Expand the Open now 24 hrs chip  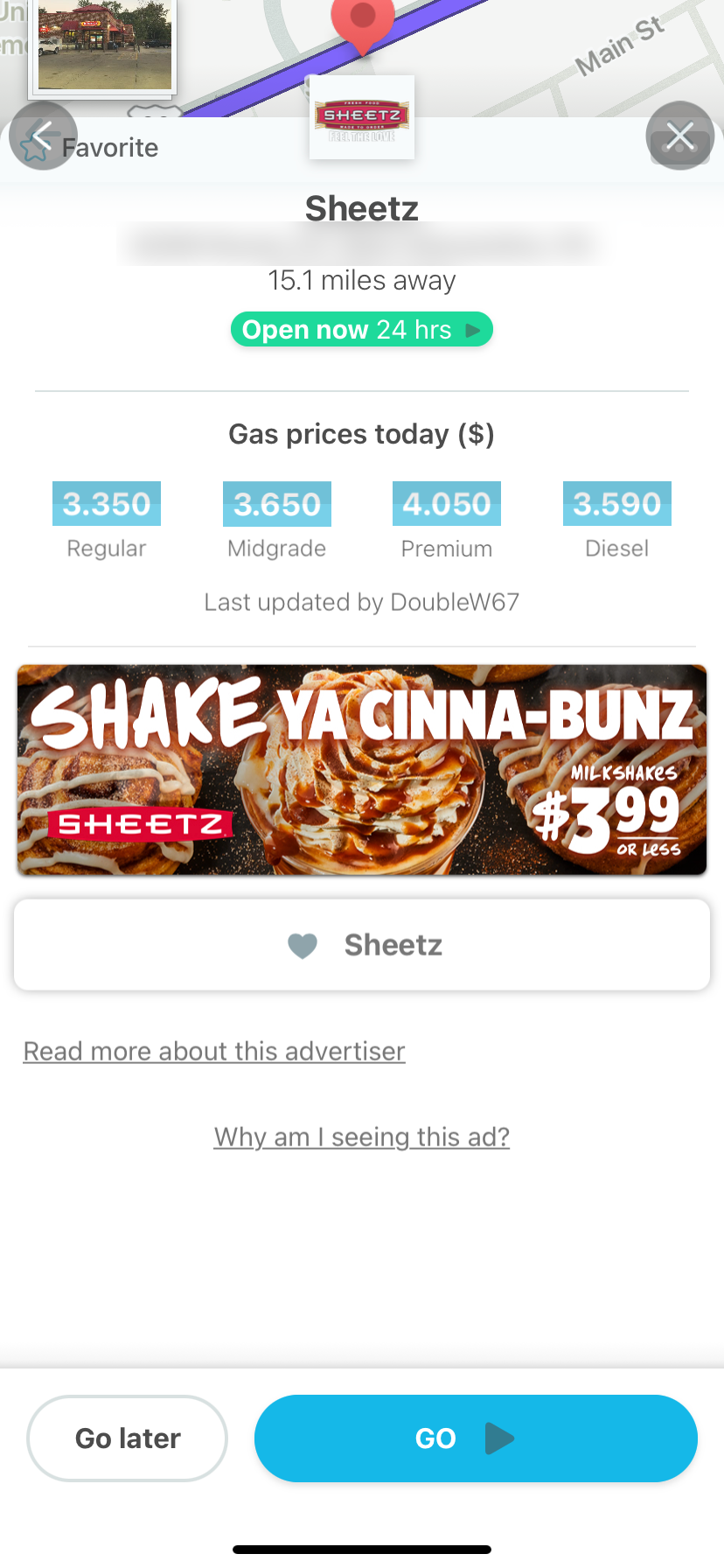(361, 330)
